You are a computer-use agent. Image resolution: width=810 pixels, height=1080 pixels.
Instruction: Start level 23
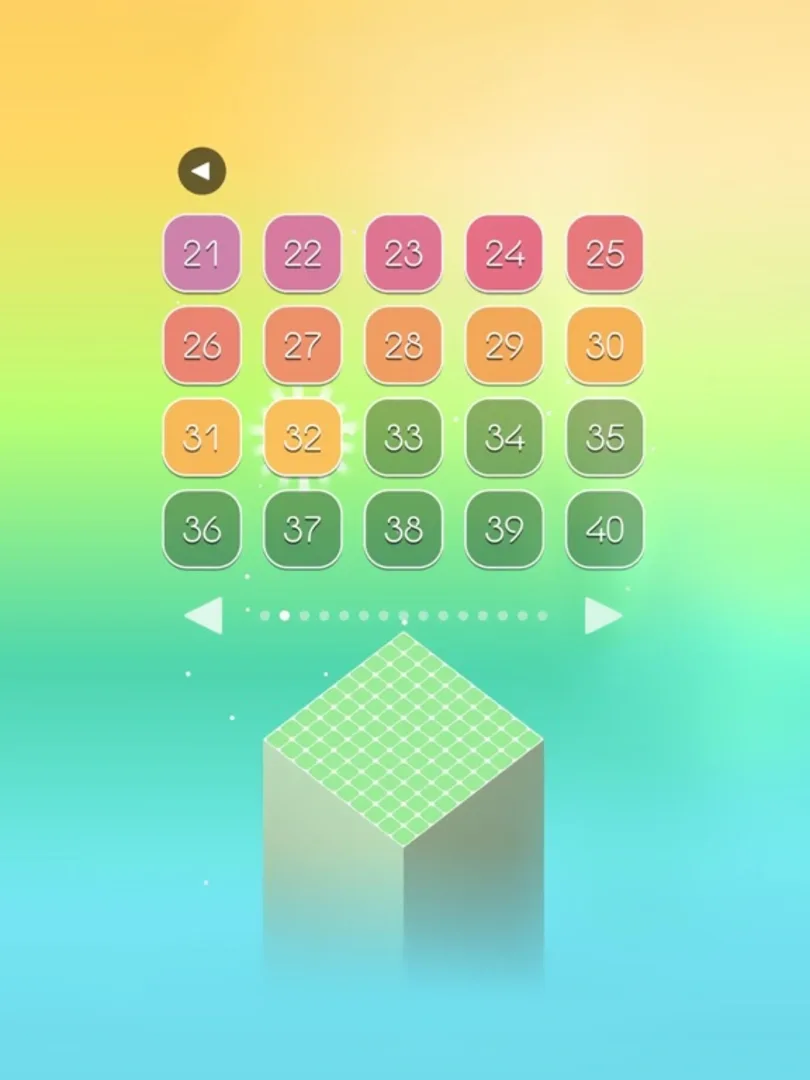pyautogui.click(x=403, y=253)
